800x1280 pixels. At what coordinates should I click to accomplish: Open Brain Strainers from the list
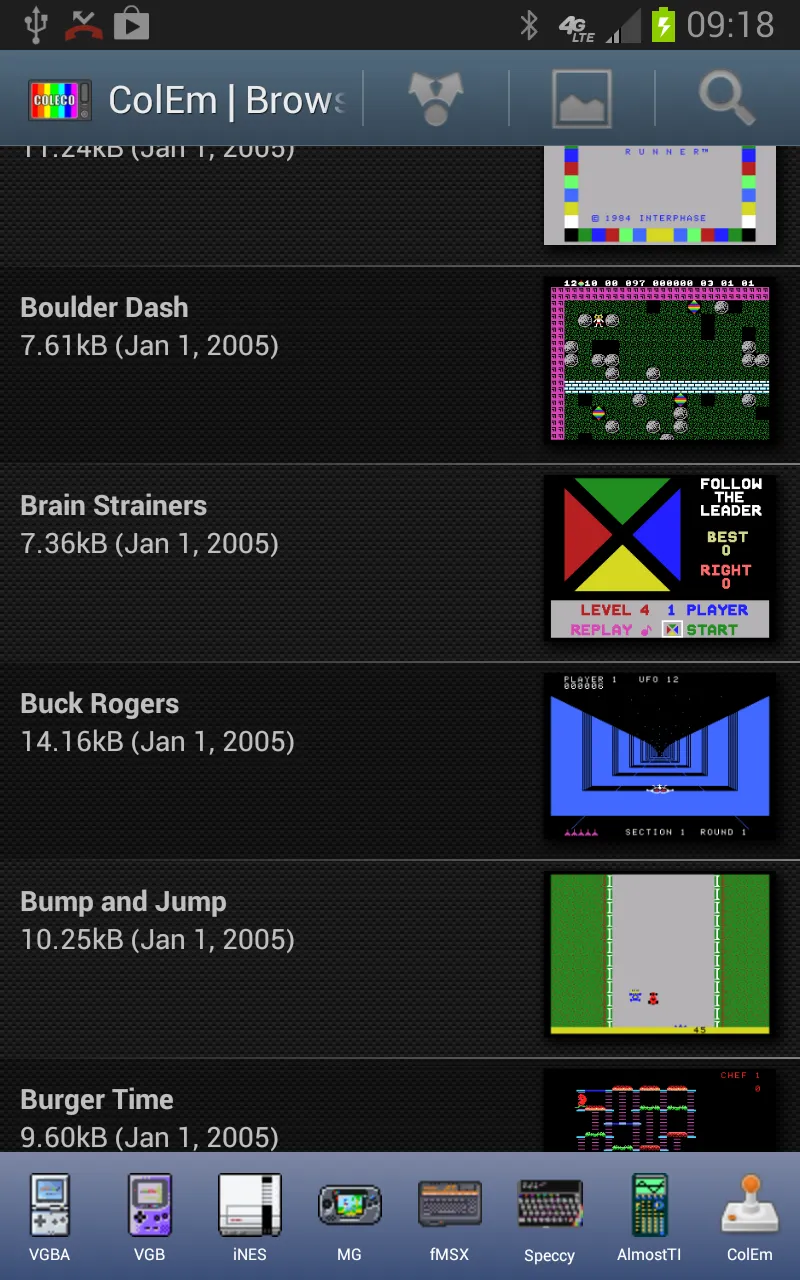click(400, 563)
